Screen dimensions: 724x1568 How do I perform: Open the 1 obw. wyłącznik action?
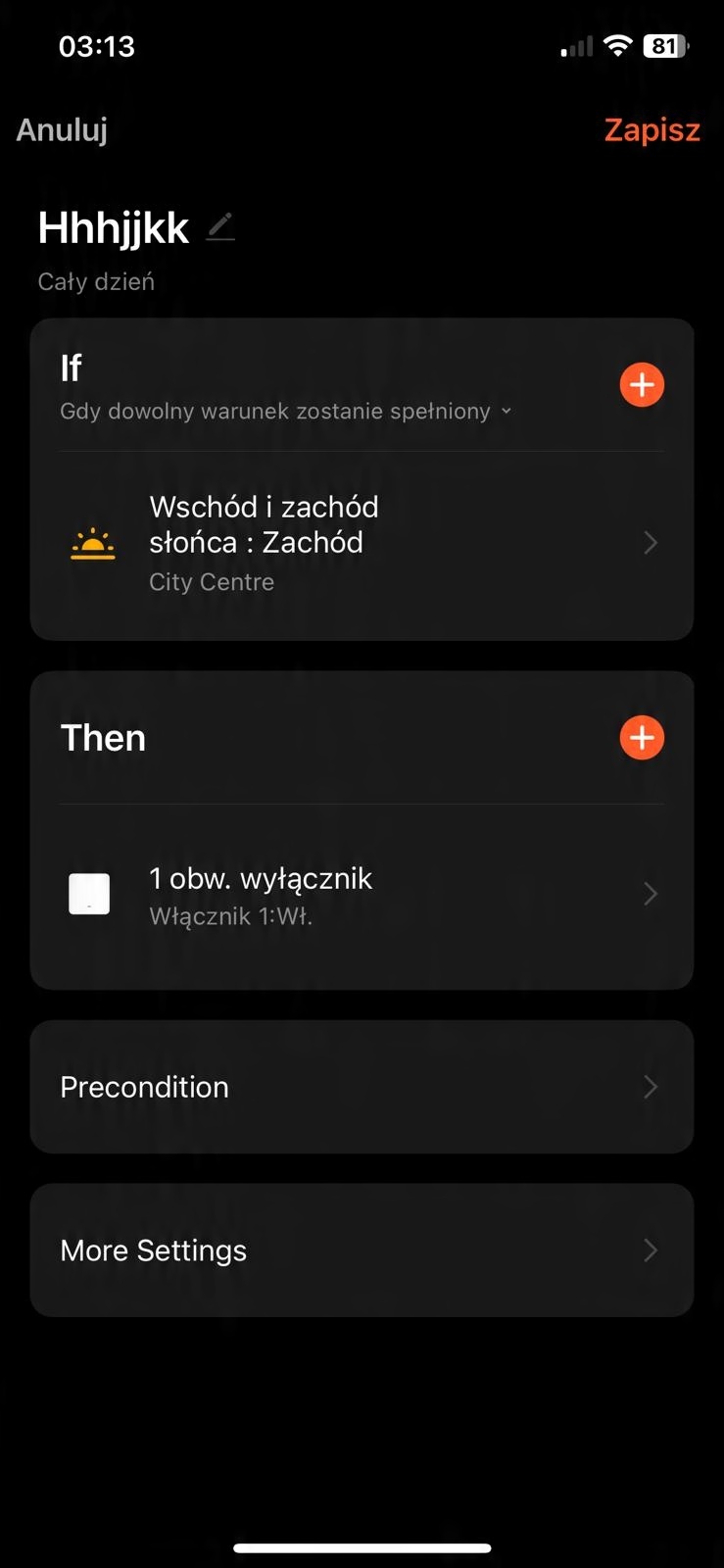362,895
